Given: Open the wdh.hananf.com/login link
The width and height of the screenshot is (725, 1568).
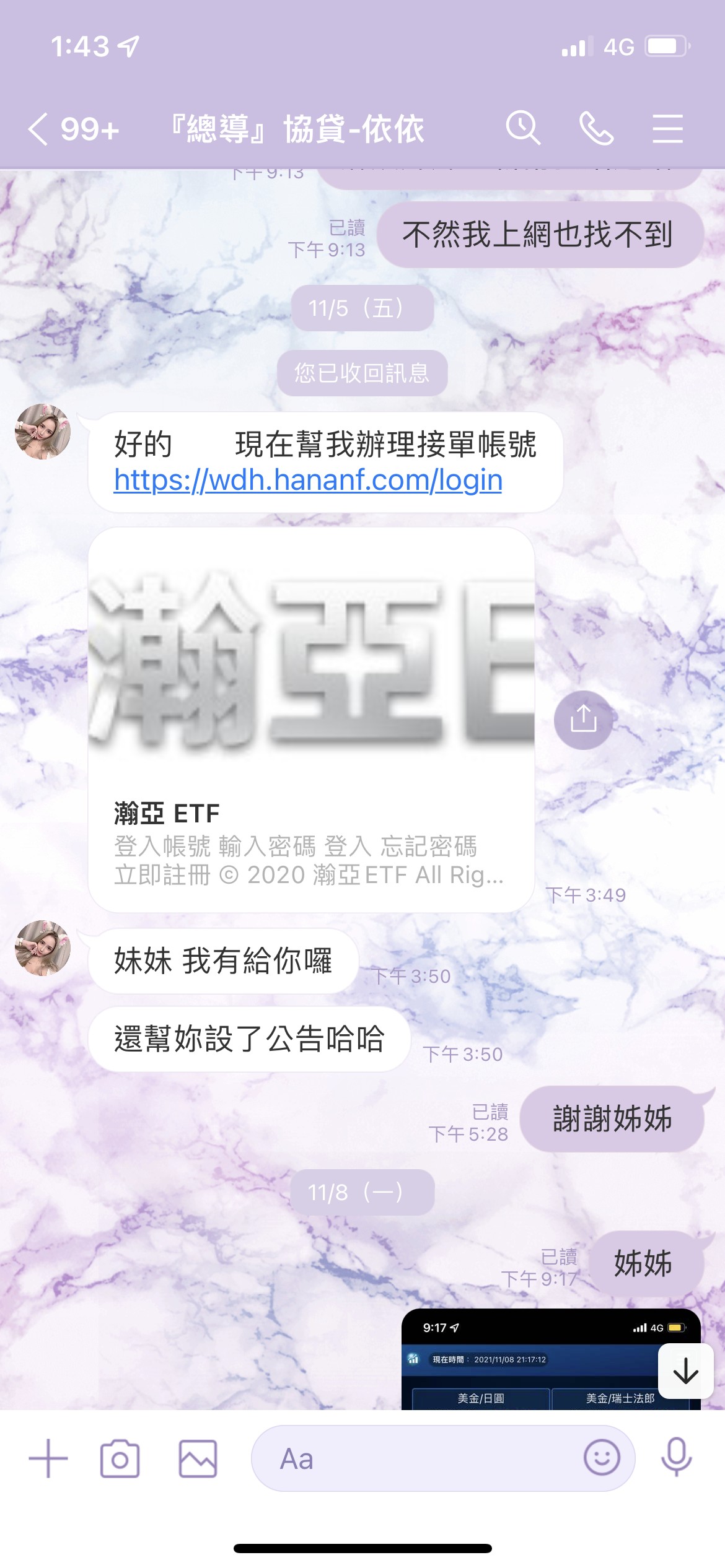Looking at the screenshot, I should [308, 480].
